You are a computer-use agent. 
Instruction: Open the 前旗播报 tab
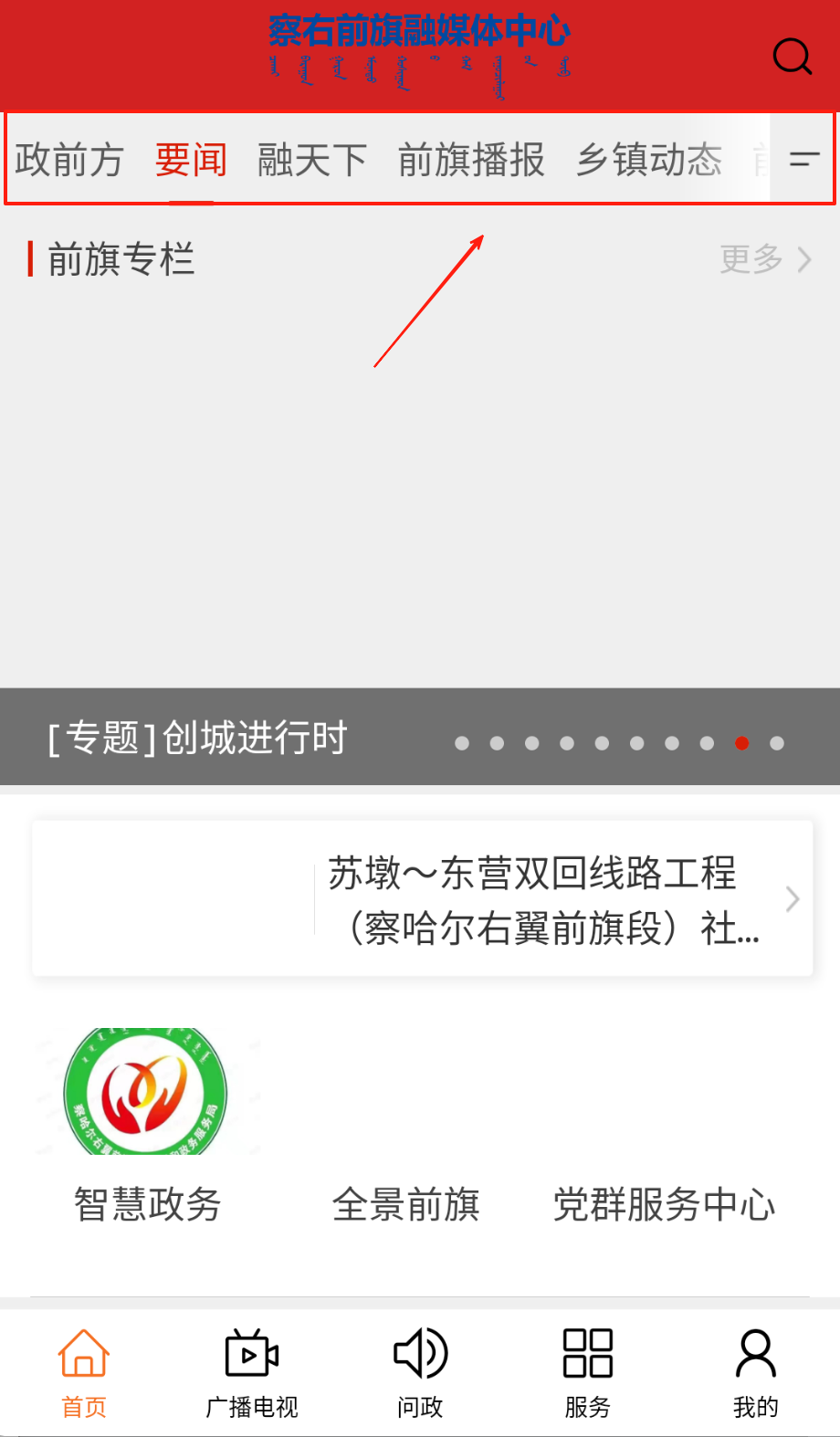pos(471,160)
